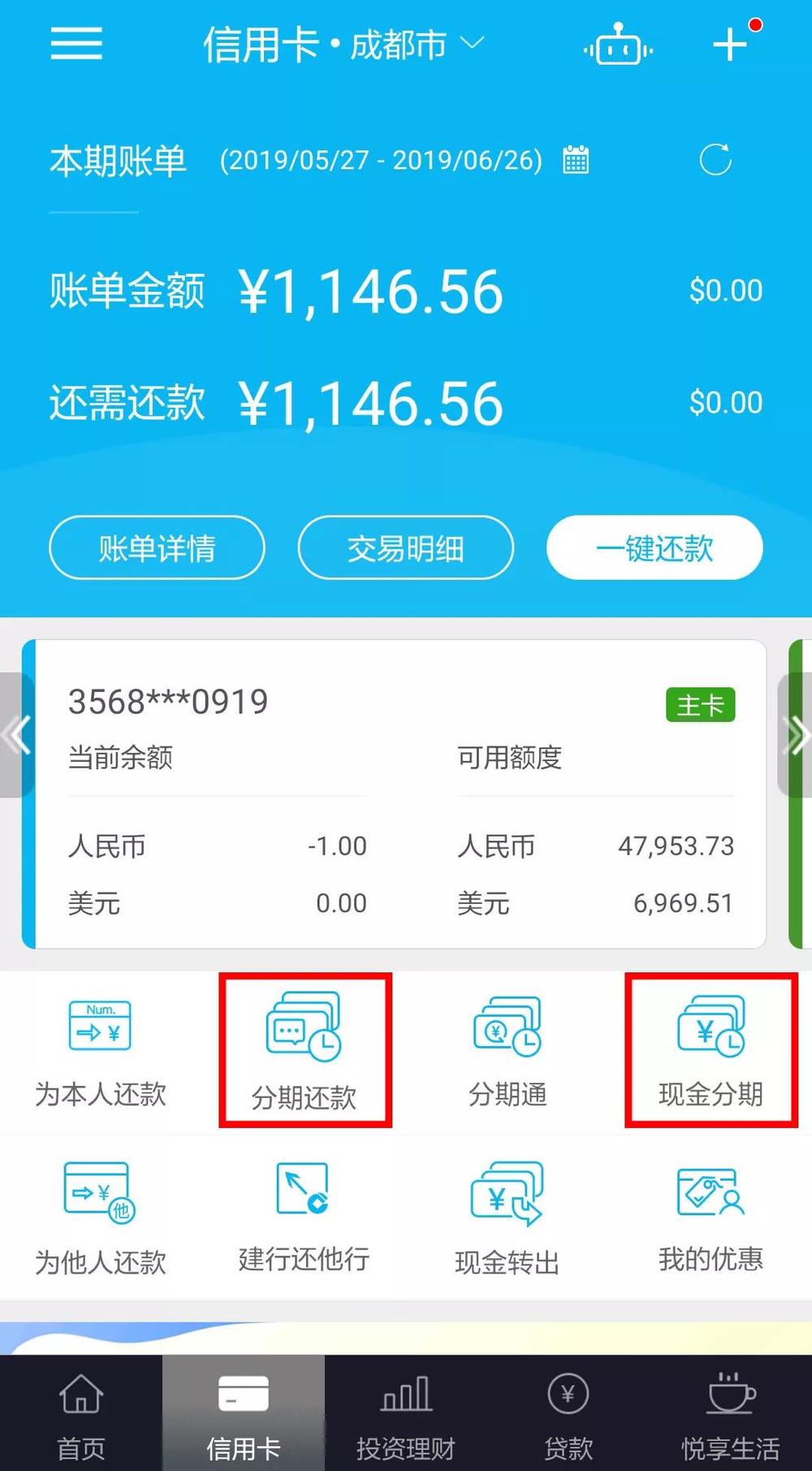Open the robot customer service assistant
This screenshot has height=1471, width=812.
pos(618,45)
